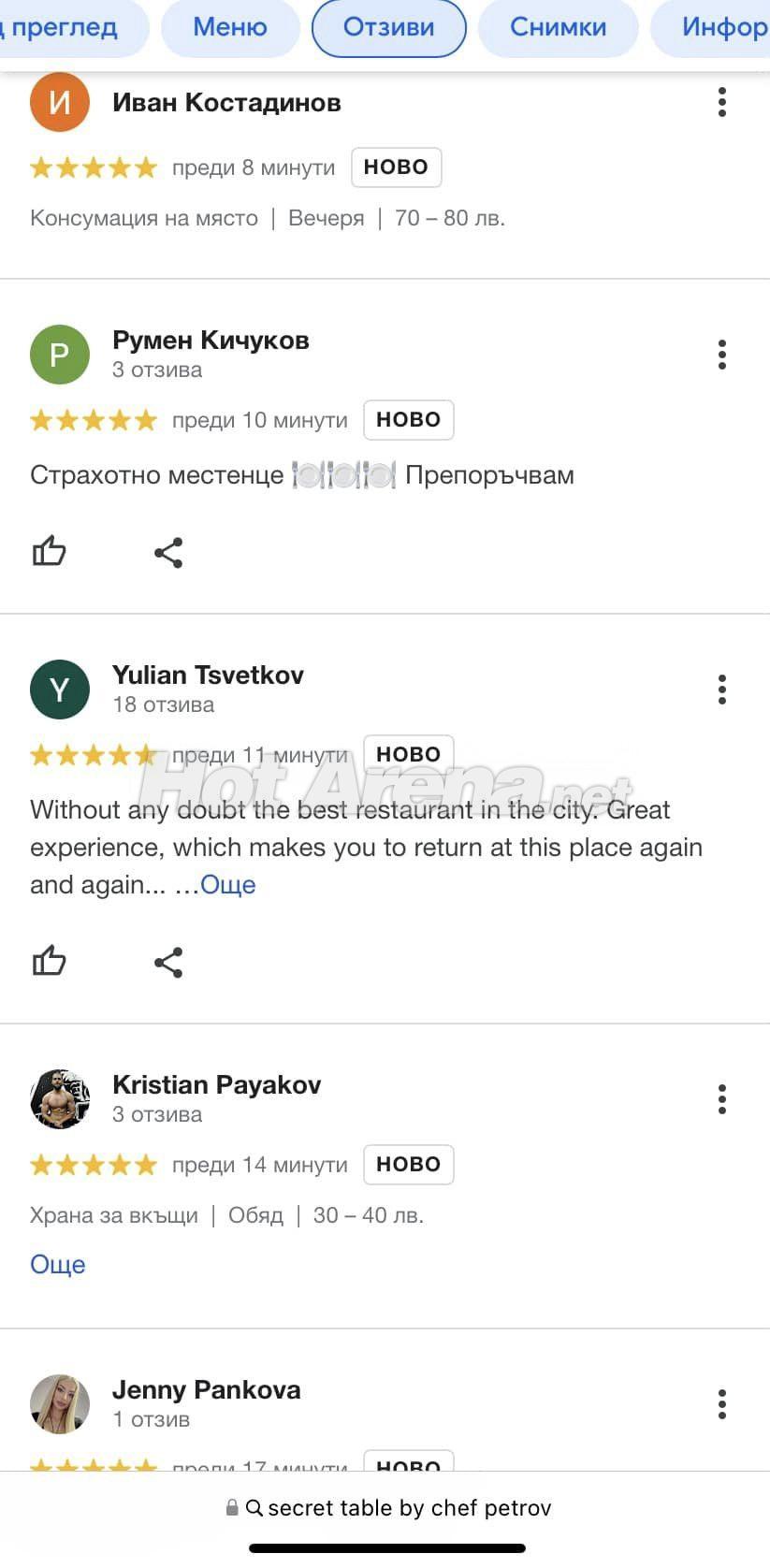Like Румен Кичуков's review
The height and width of the screenshot is (1568, 770).
[49, 552]
